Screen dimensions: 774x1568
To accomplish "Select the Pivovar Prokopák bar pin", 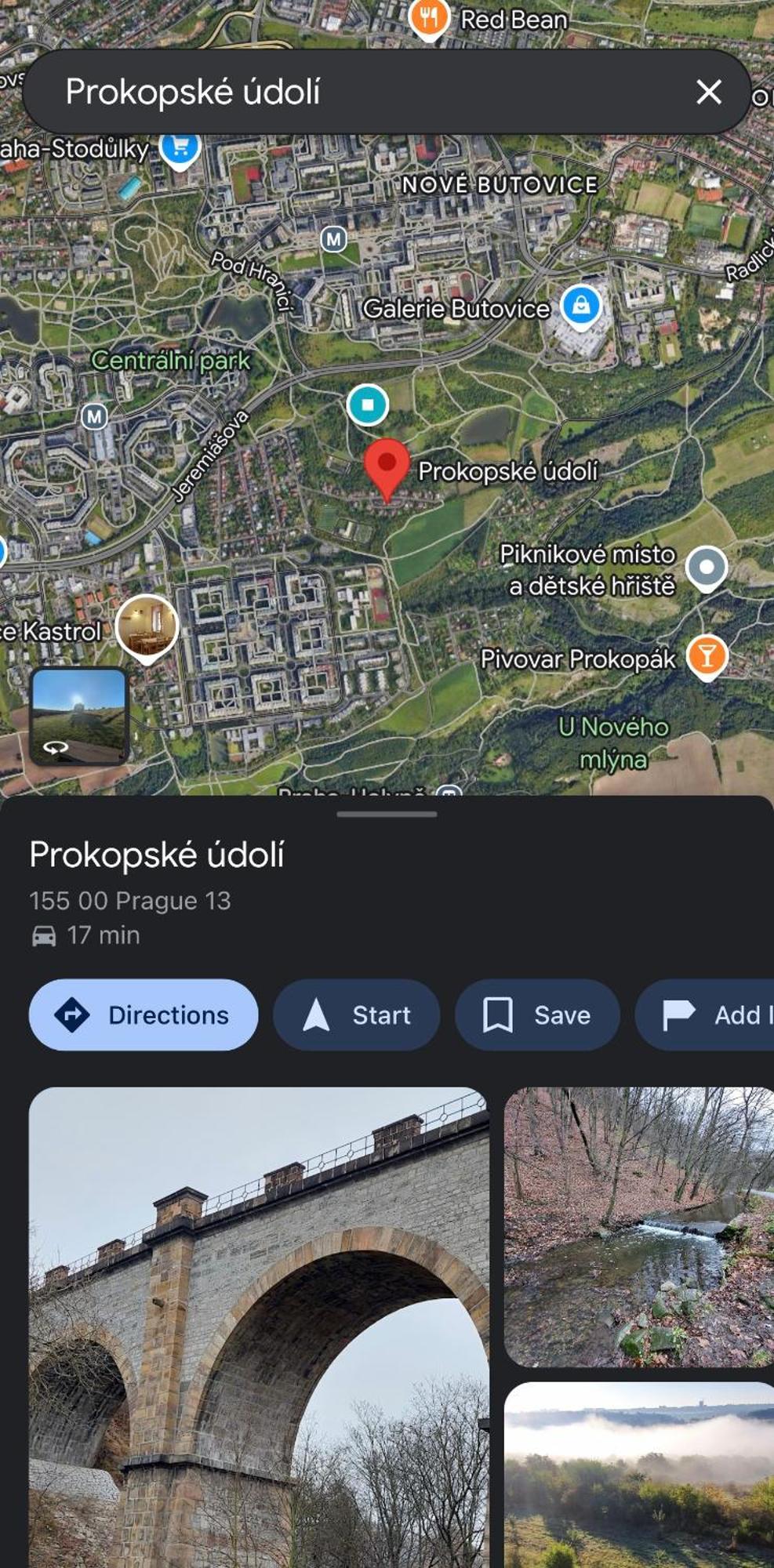I will [x=707, y=655].
